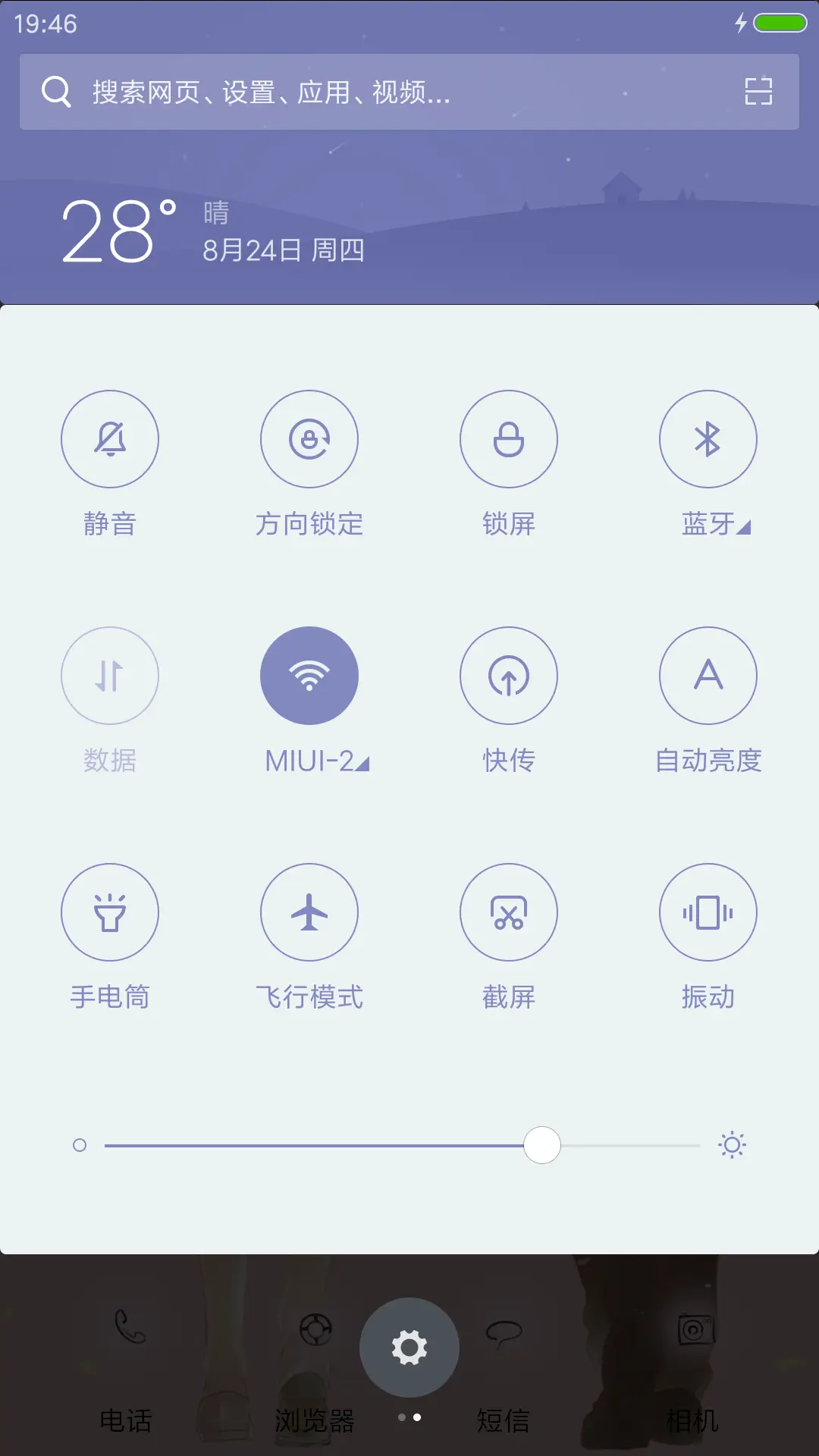Toggle 静音 silent mode
The width and height of the screenshot is (819, 1456).
pyautogui.click(x=110, y=438)
